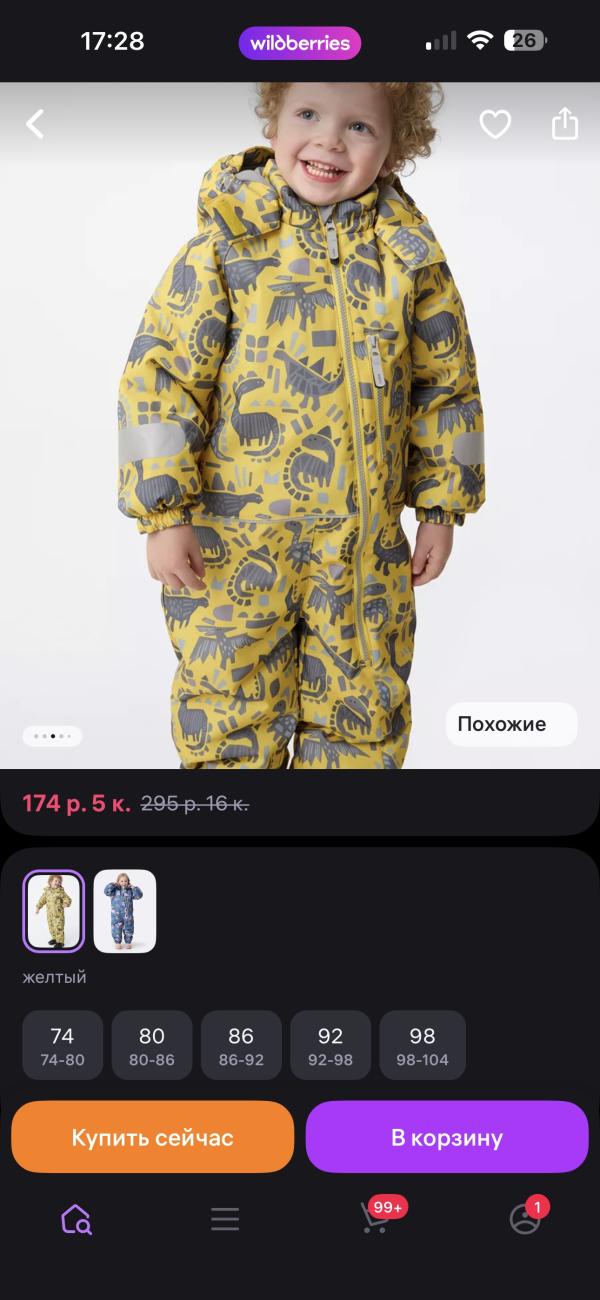This screenshot has width=600, height=1300.
Task: Show similar items via Похожие
Action: tap(511, 724)
